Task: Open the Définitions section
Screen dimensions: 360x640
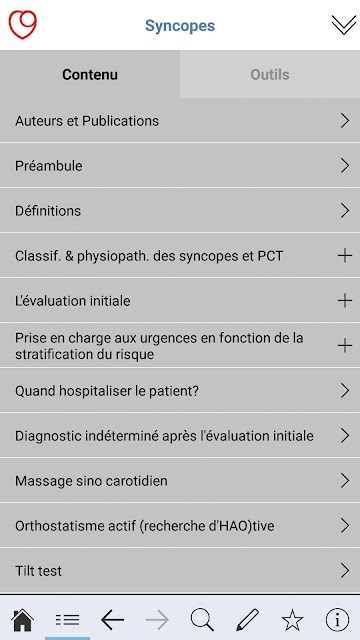Action: [180, 211]
